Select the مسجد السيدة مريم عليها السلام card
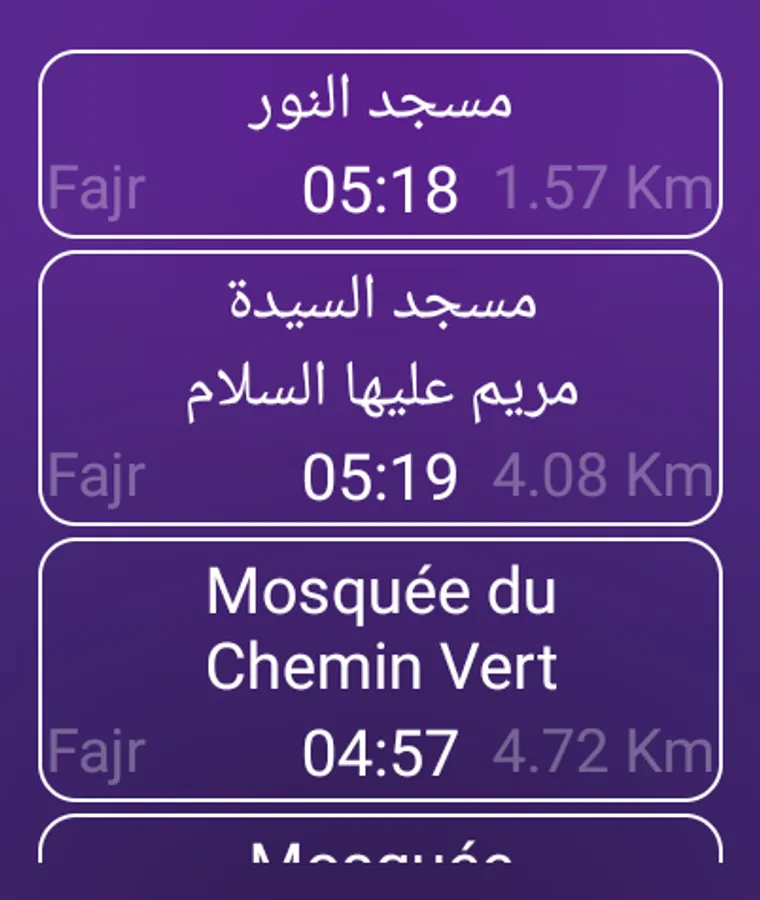This screenshot has width=760, height=900. [x=380, y=387]
